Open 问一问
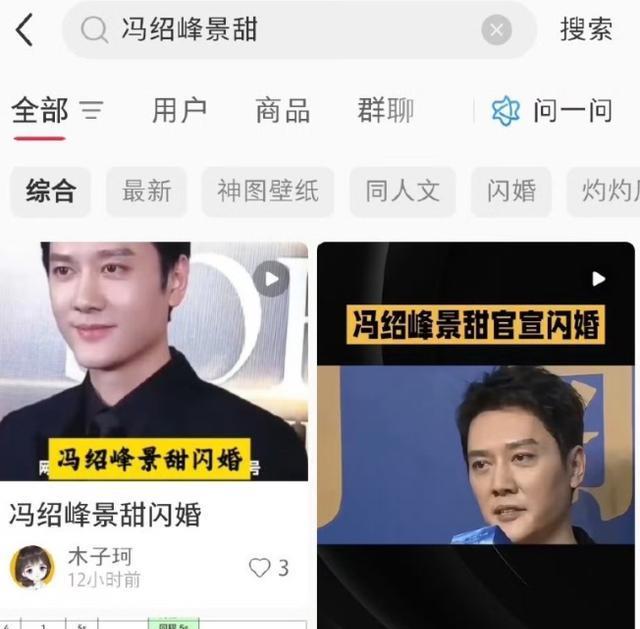The image size is (640, 629). 552,110
